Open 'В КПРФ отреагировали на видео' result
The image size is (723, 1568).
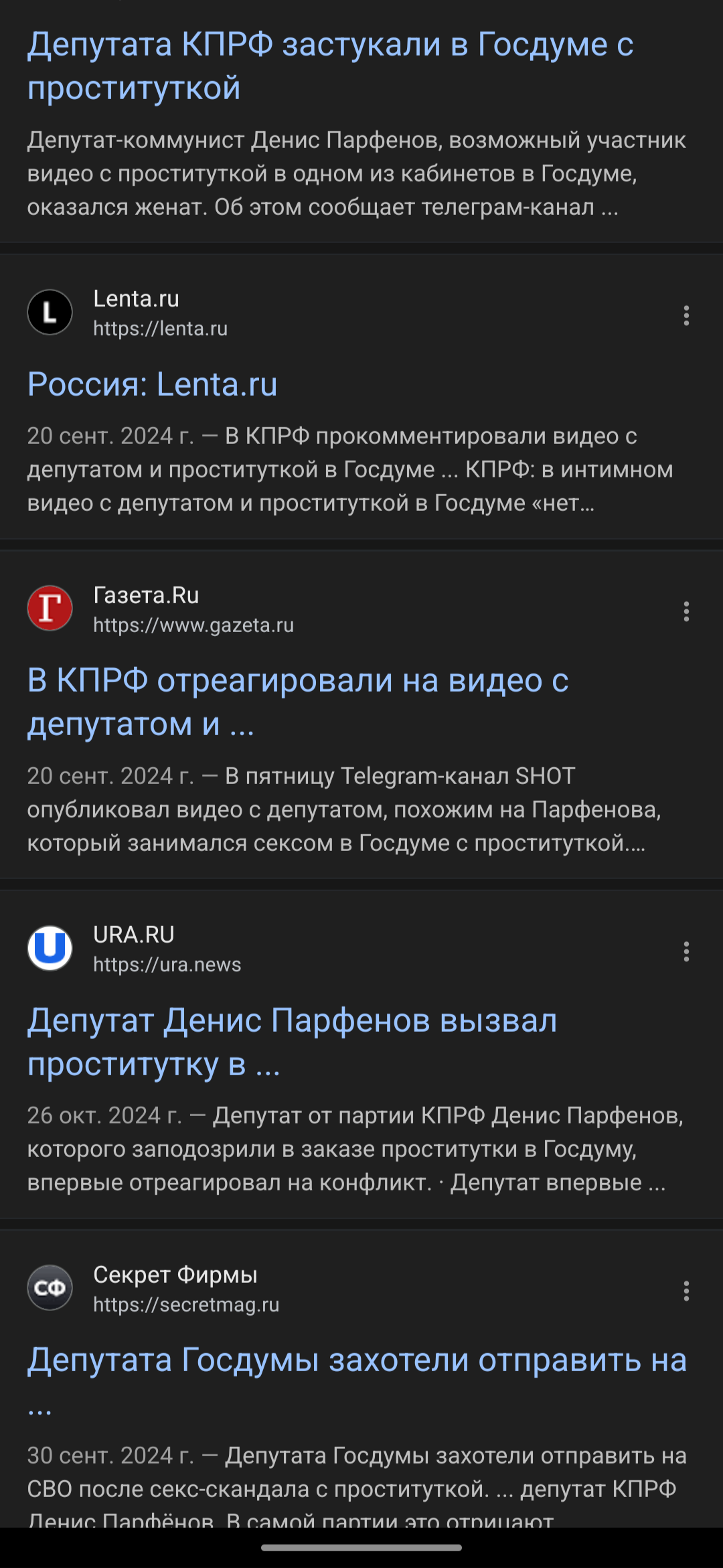tap(298, 702)
